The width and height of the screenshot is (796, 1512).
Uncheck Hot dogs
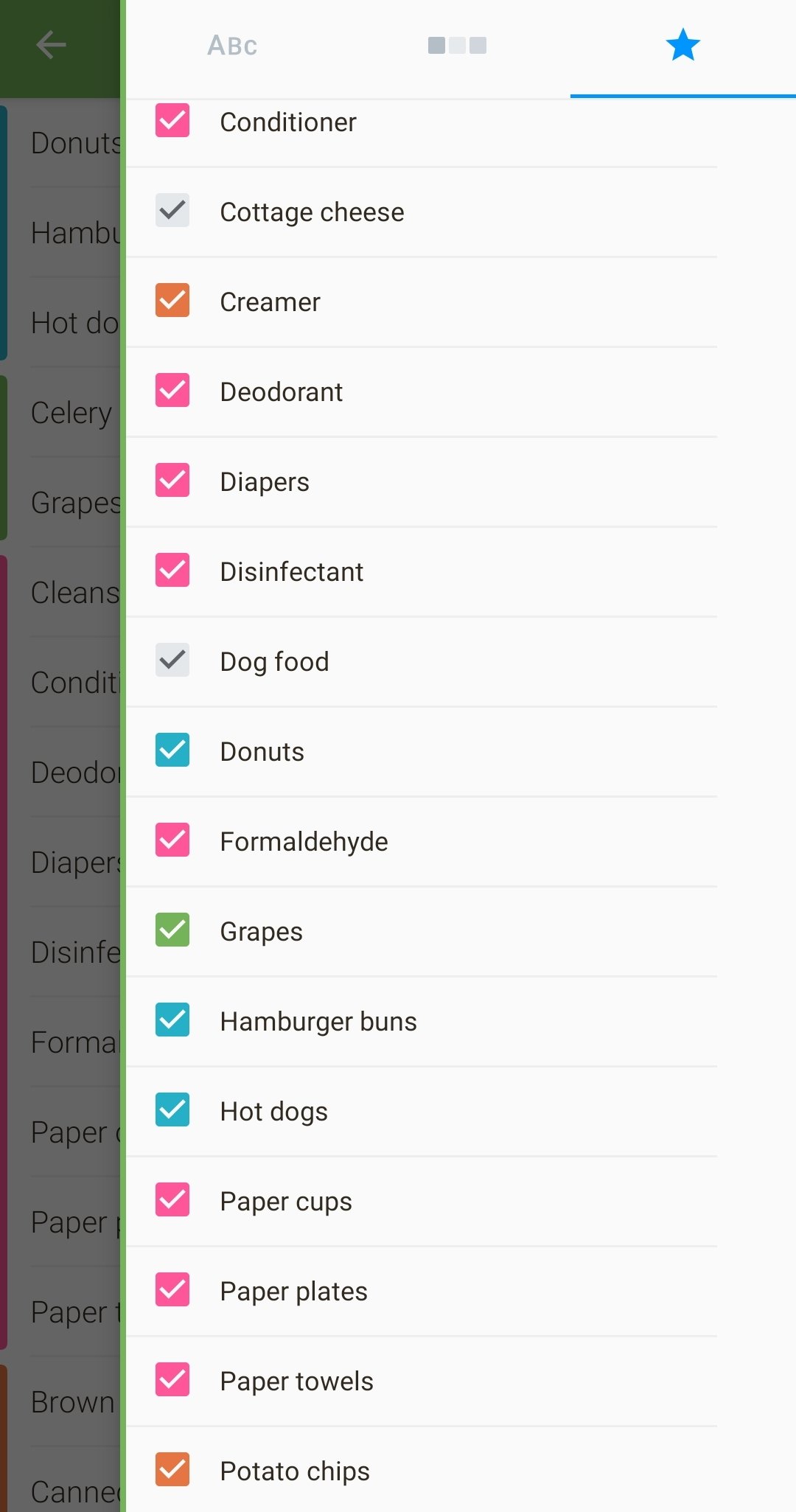172,1110
